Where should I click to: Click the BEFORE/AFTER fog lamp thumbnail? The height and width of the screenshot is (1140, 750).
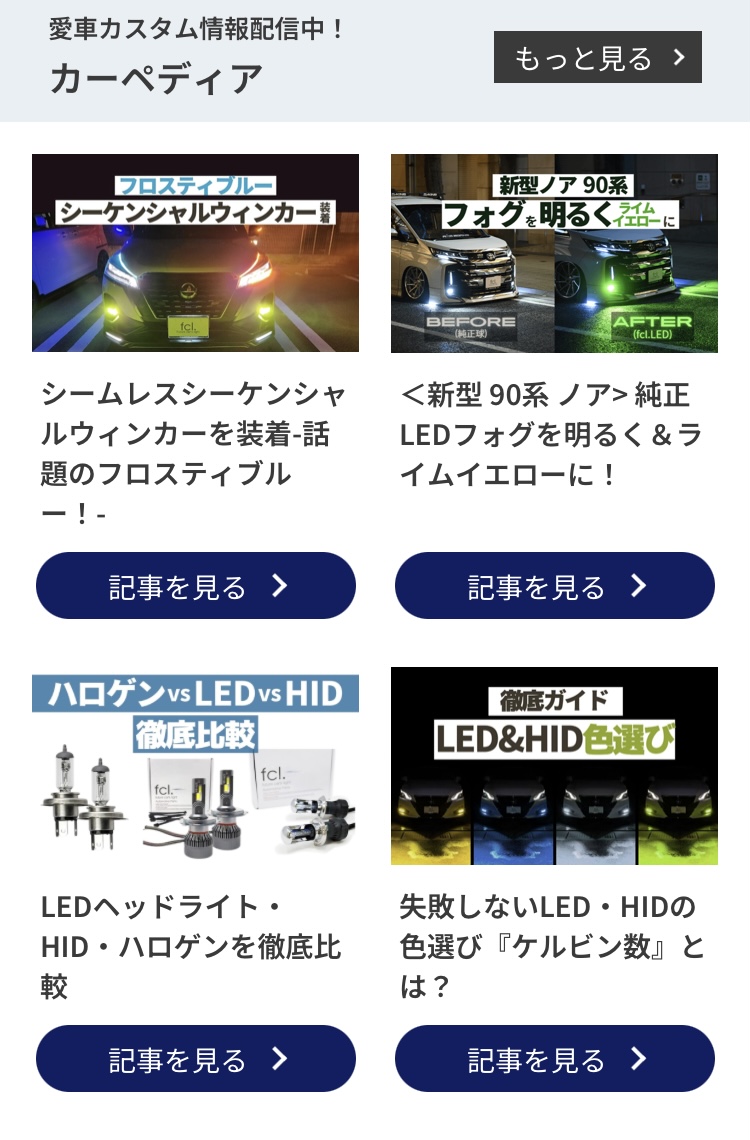555,253
